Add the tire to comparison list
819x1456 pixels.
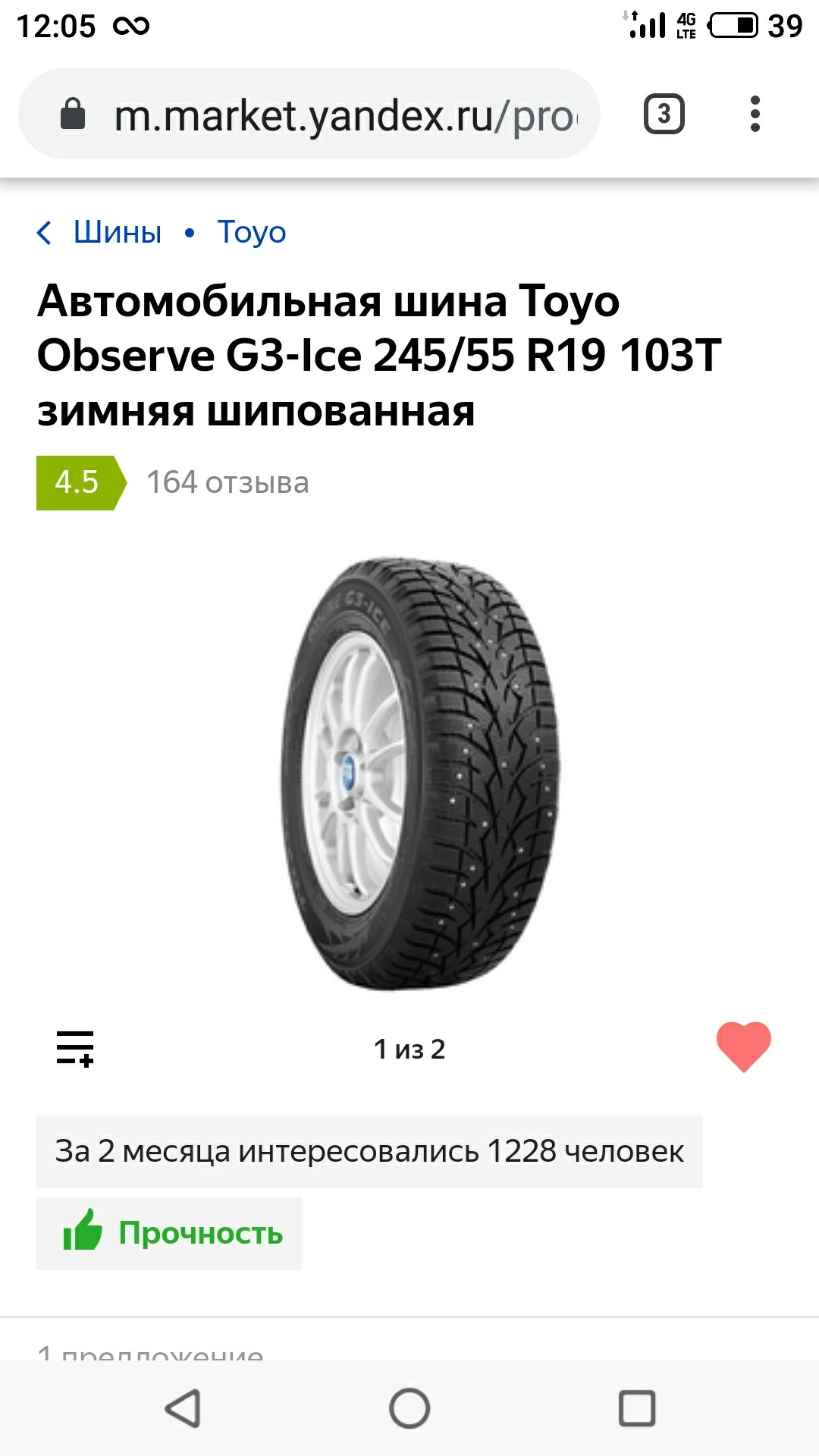tap(75, 1049)
